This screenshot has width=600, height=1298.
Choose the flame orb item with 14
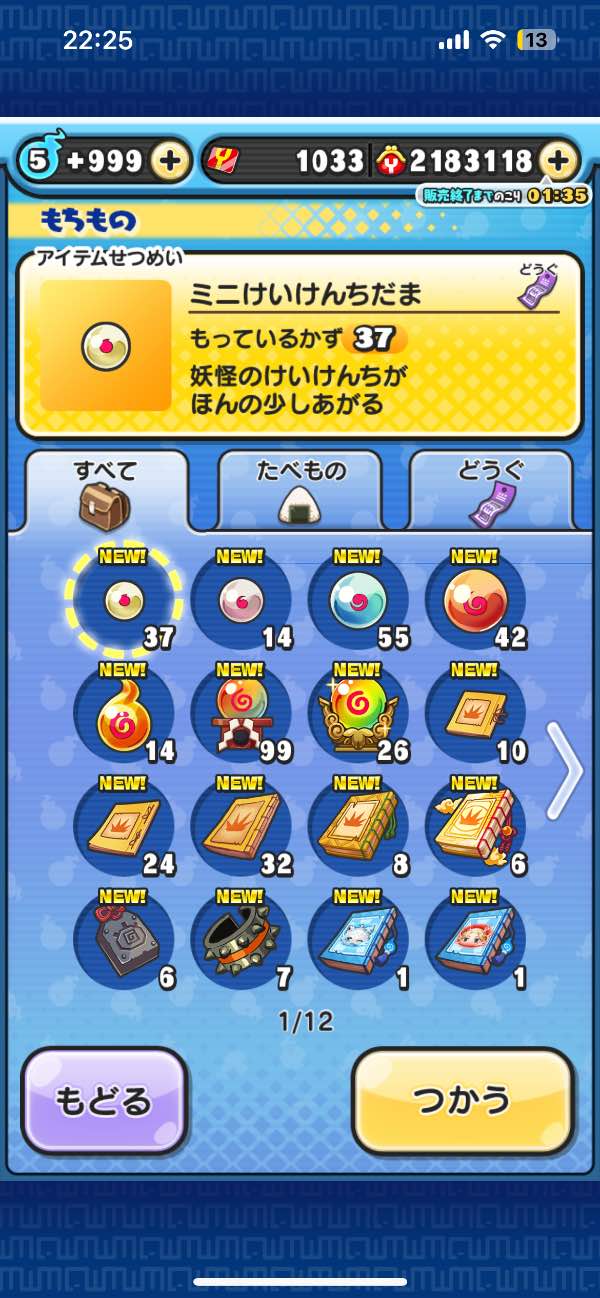pyautogui.click(x=124, y=714)
